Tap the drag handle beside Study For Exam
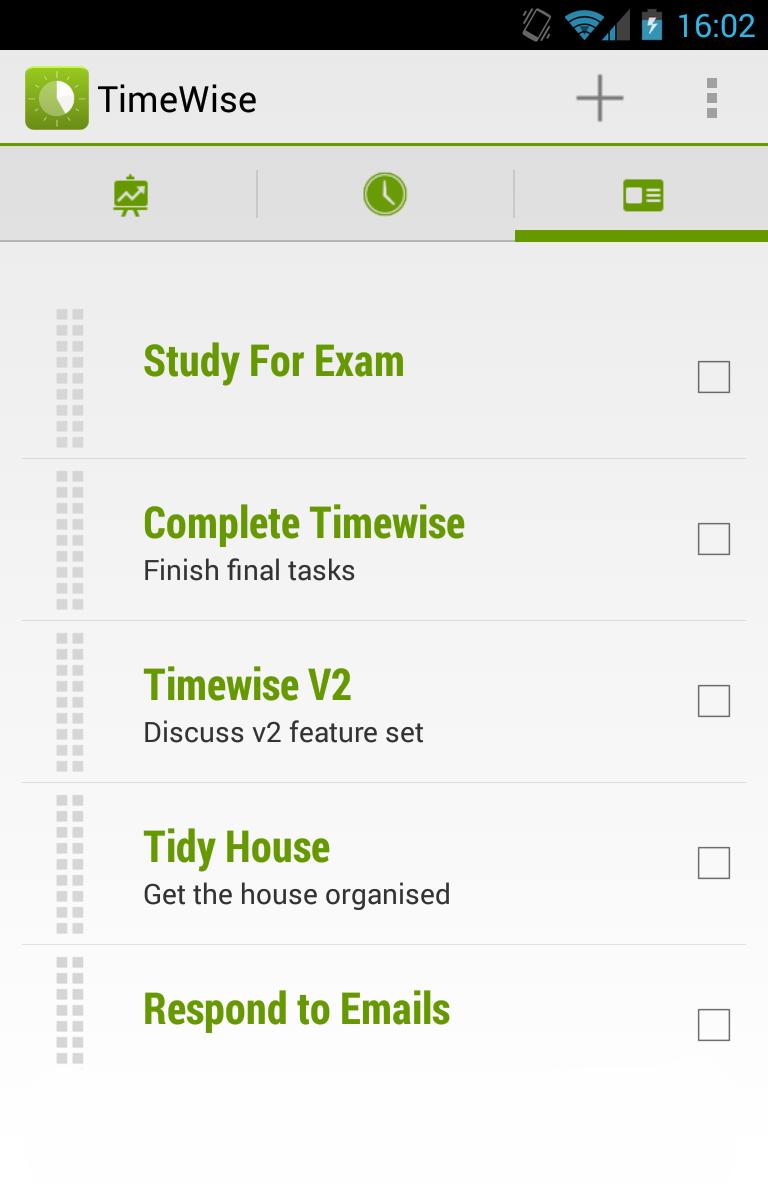The image size is (768, 1184). (70, 377)
